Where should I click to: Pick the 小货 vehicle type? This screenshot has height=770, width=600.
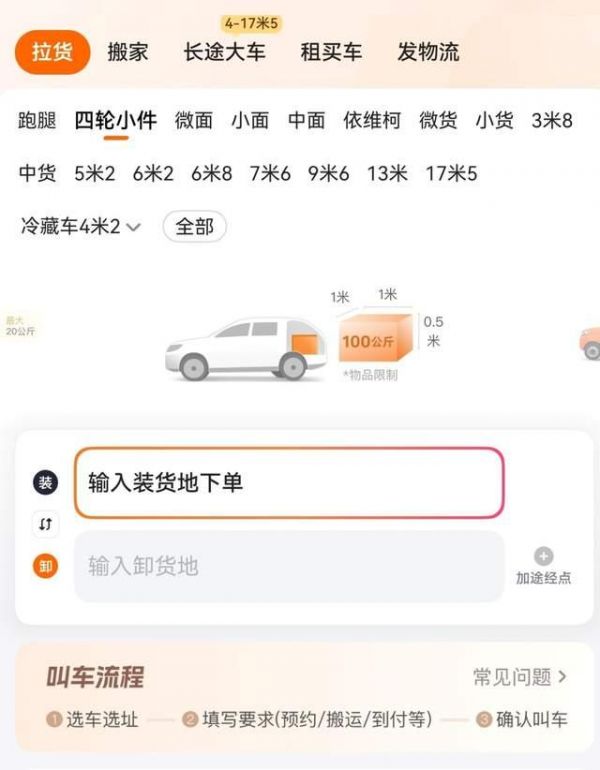click(x=494, y=121)
